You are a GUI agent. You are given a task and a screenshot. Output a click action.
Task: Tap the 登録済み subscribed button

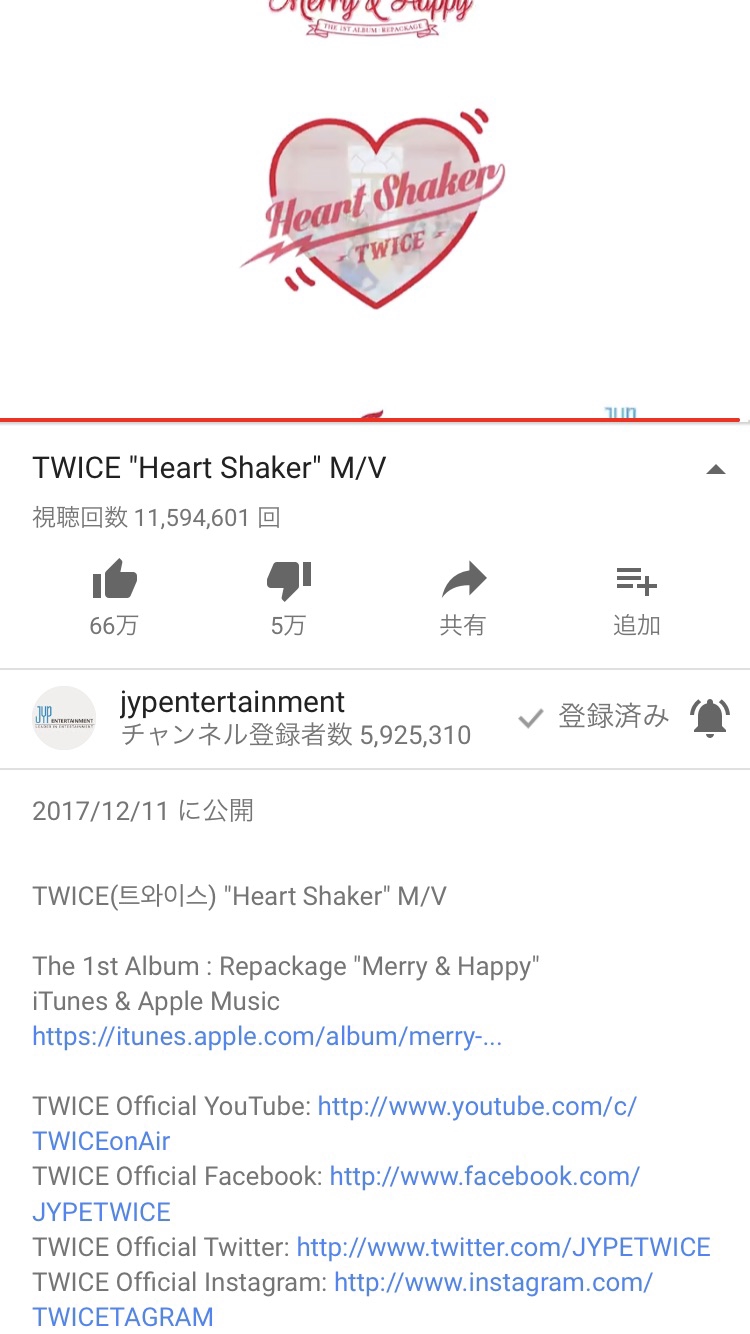click(x=593, y=717)
